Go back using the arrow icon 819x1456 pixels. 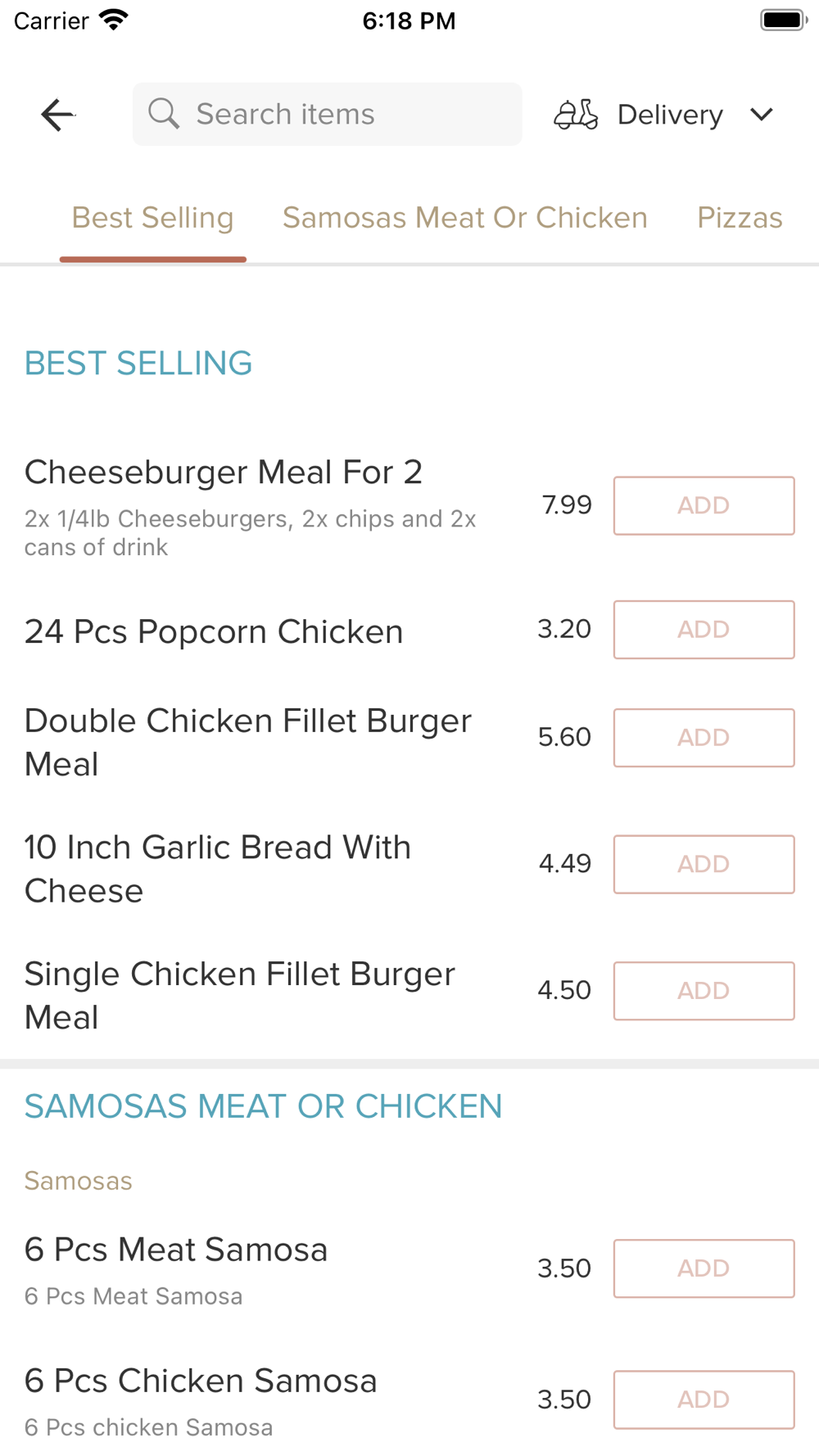pos(57,115)
